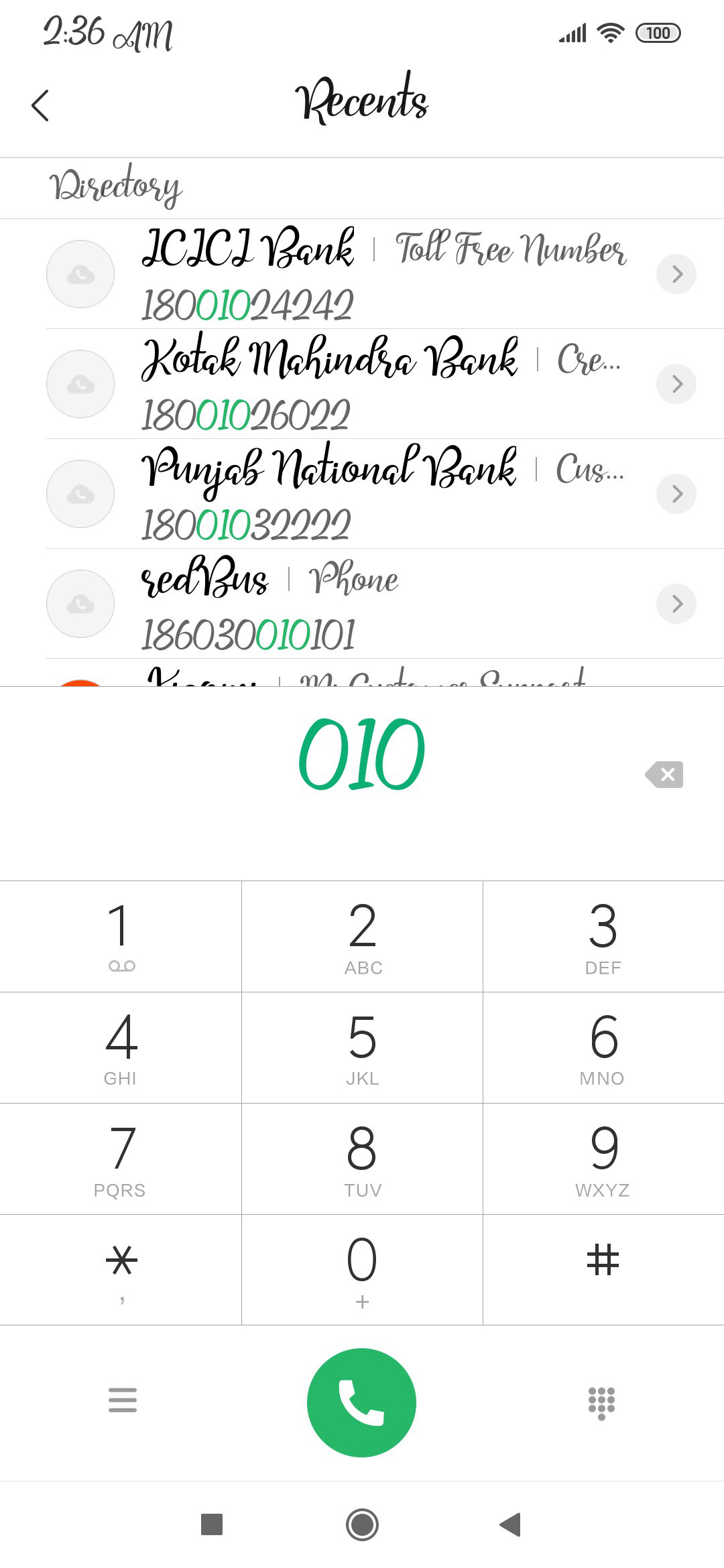Place the call with green button
The image size is (724, 1568).
click(362, 1402)
